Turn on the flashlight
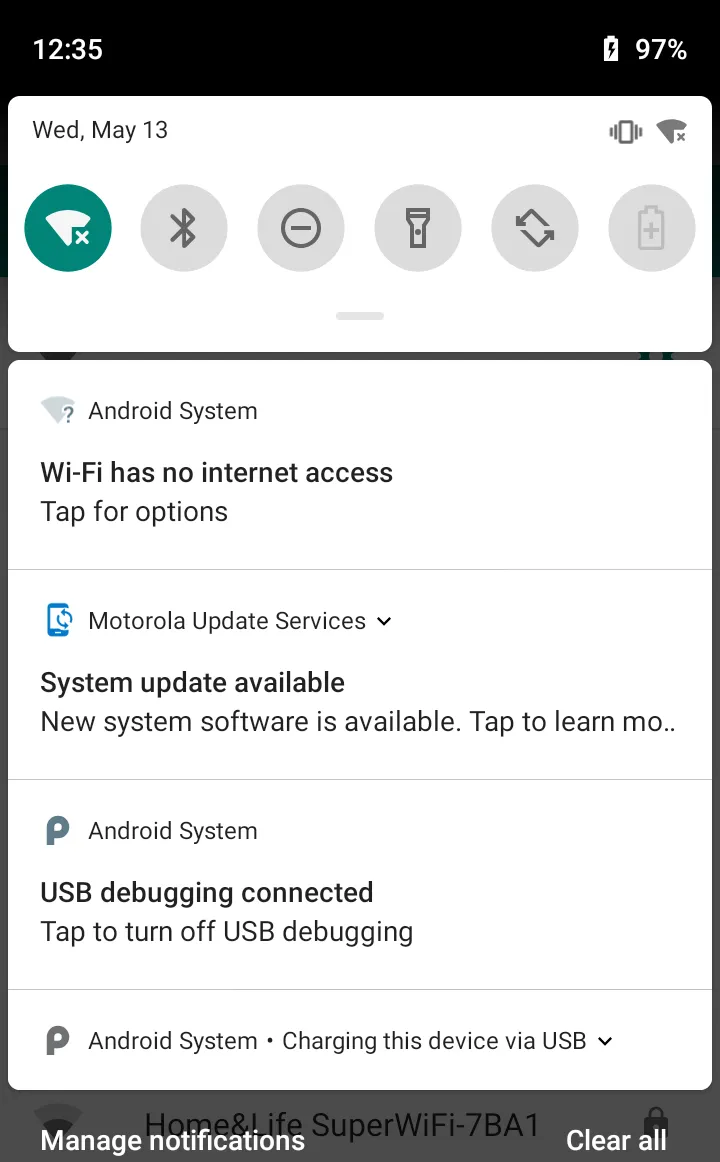The height and width of the screenshot is (1162, 720). coord(418,228)
